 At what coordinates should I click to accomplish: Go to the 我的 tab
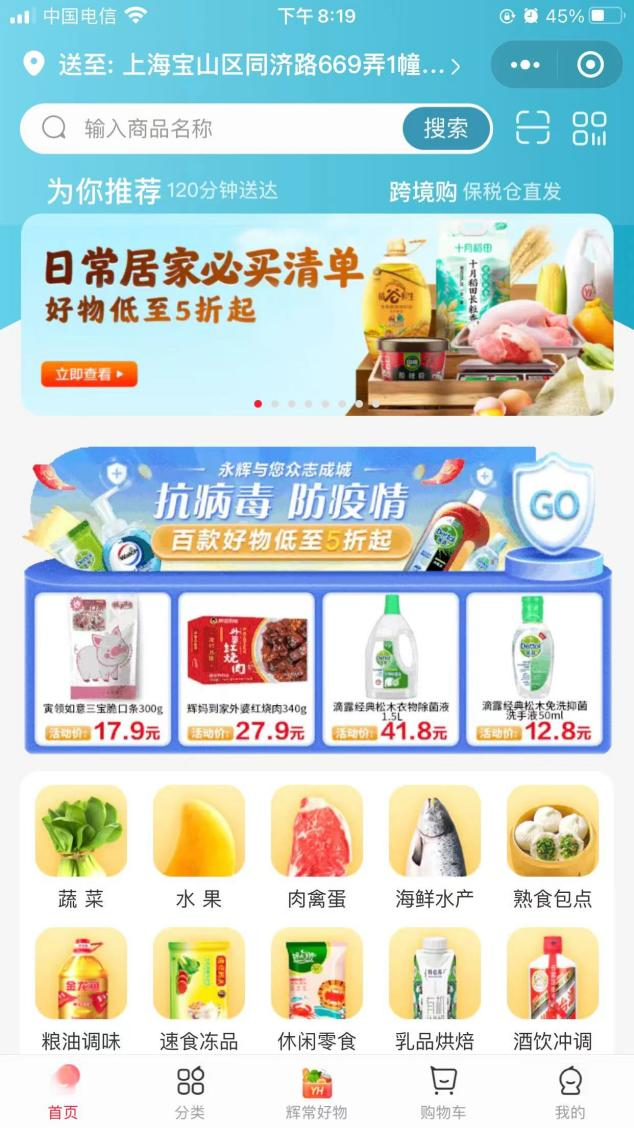click(x=570, y=1092)
